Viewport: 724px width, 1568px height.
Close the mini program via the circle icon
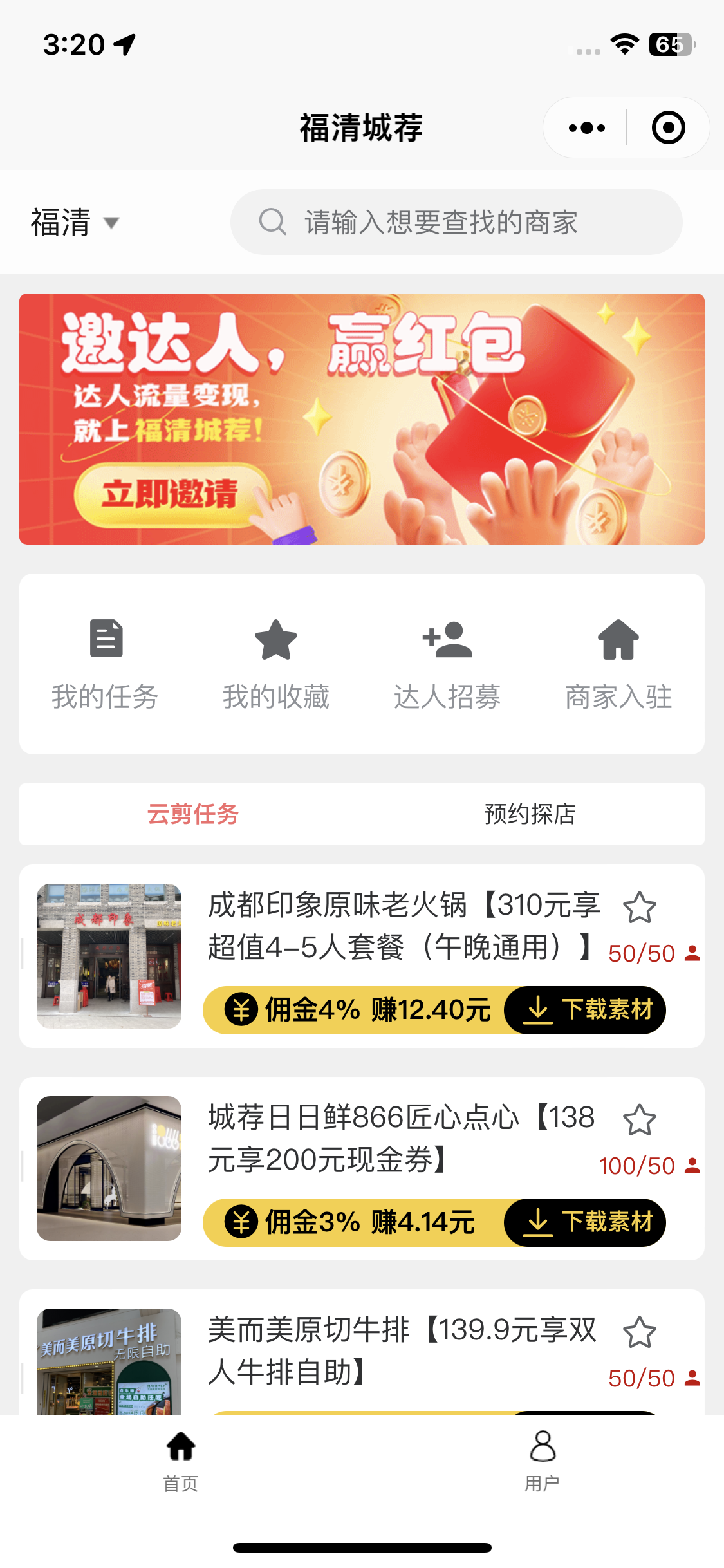(x=668, y=127)
